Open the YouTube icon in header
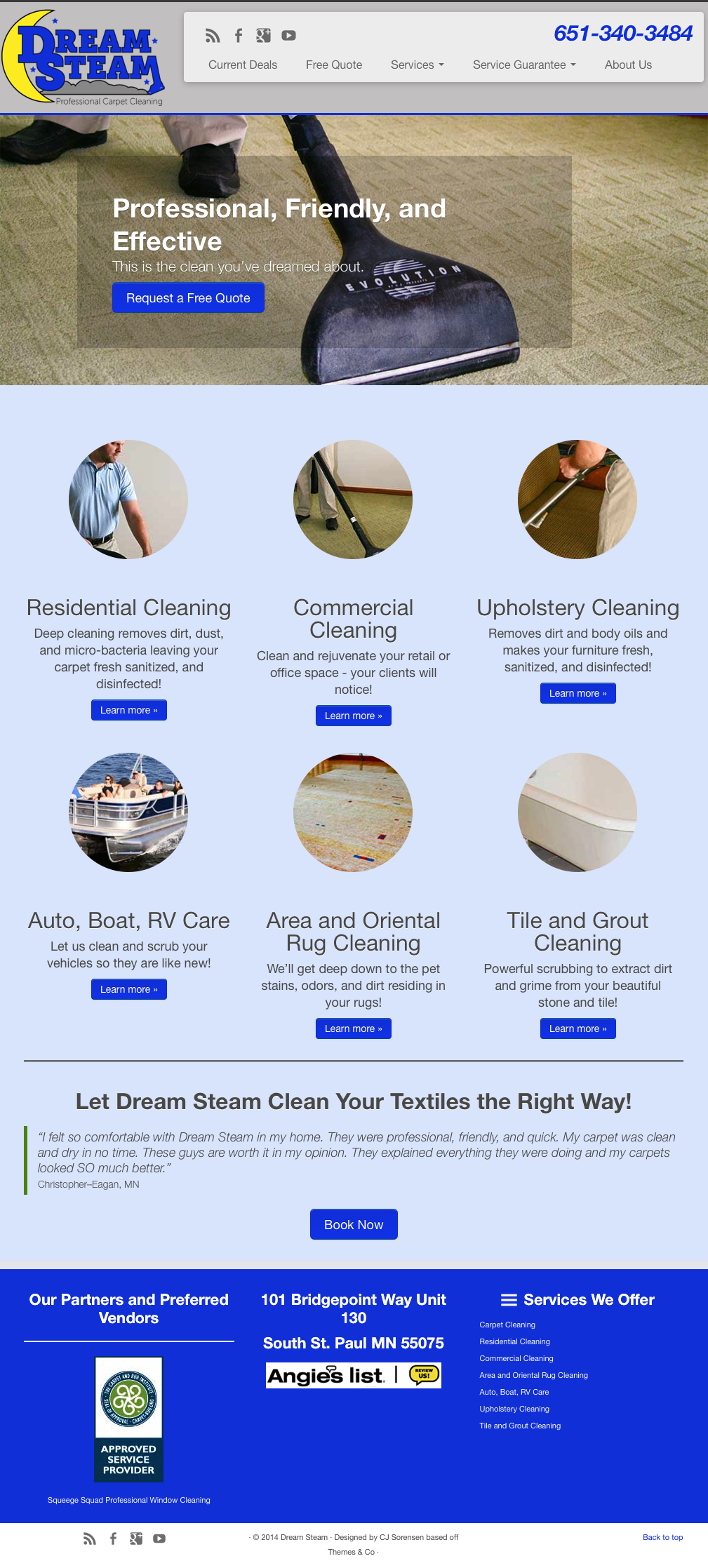This screenshot has height=1568, width=708. click(x=288, y=36)
